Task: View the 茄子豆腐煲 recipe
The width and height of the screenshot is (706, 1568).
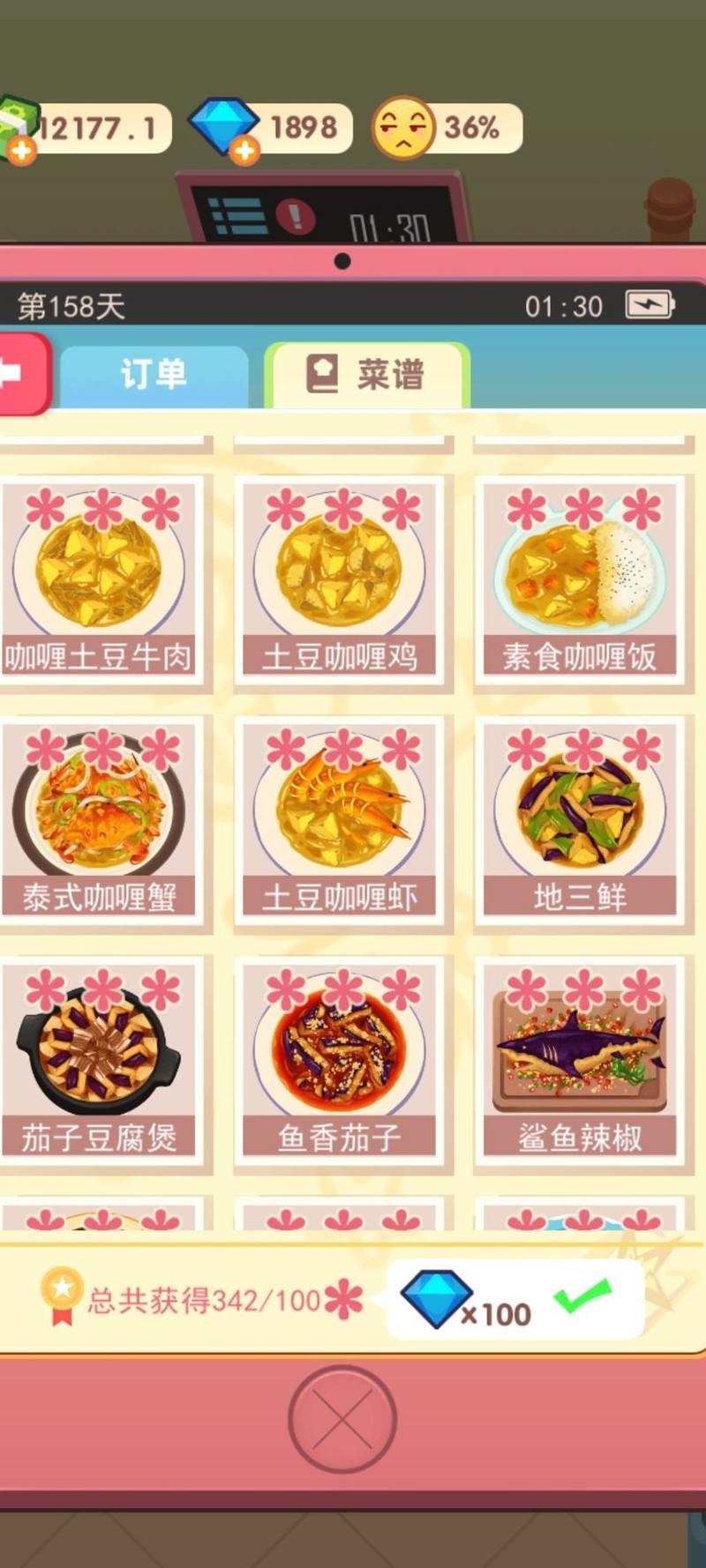Action: [99, 1063]
